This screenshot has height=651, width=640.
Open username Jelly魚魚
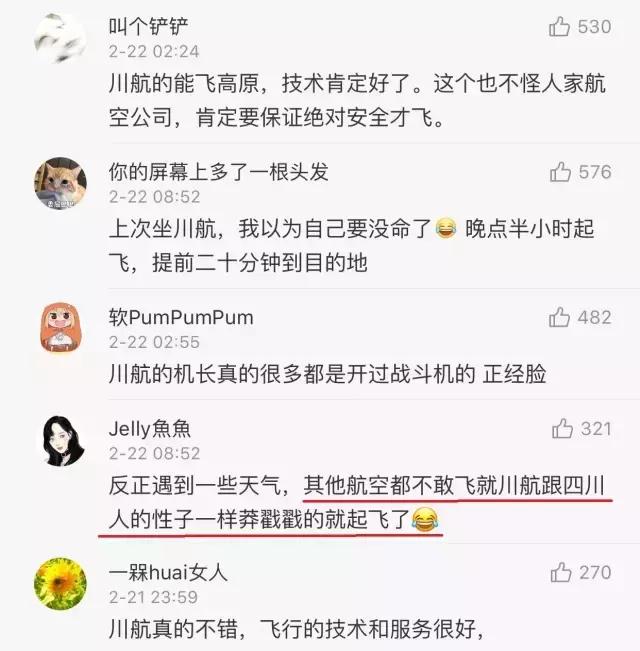pos(150,430)
